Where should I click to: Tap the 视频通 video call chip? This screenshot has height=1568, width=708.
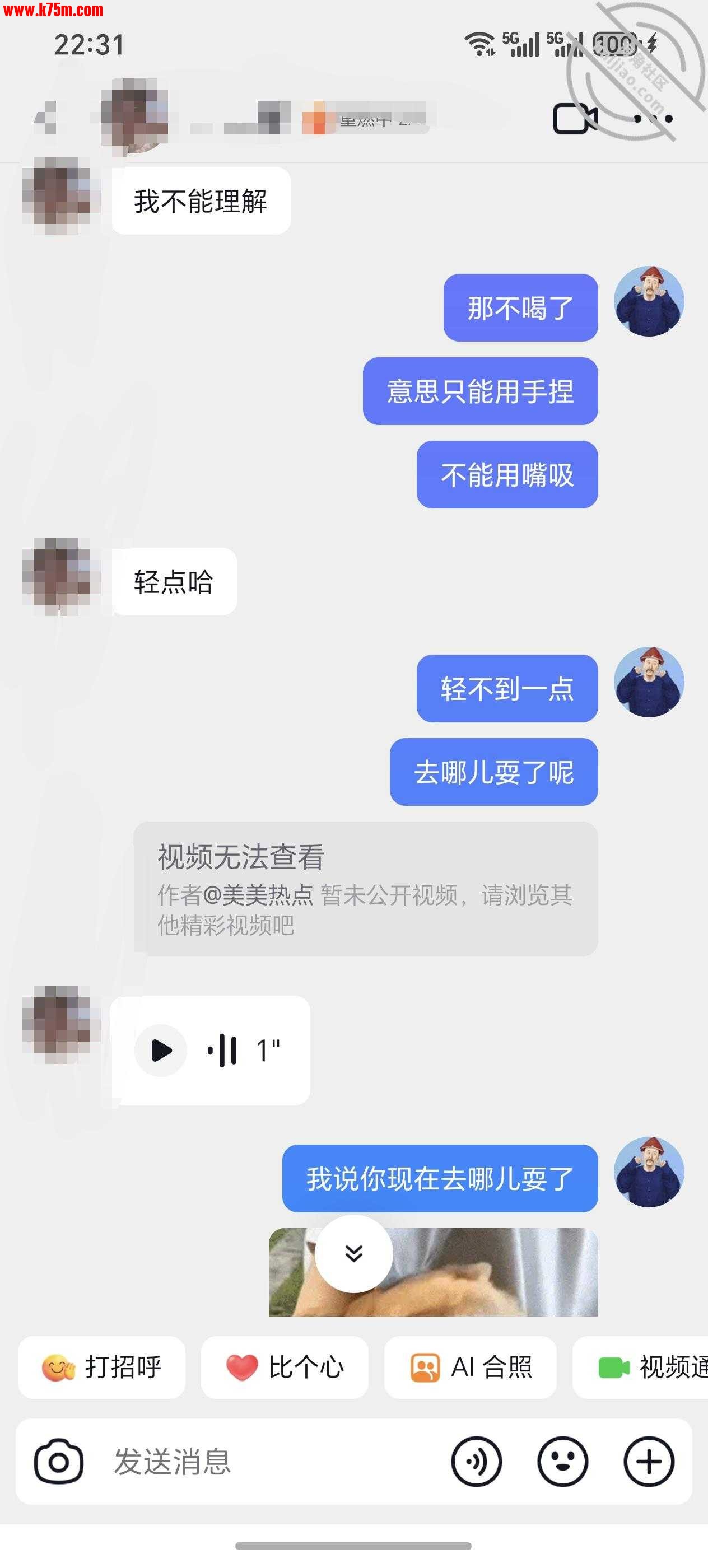point(645,1367)
